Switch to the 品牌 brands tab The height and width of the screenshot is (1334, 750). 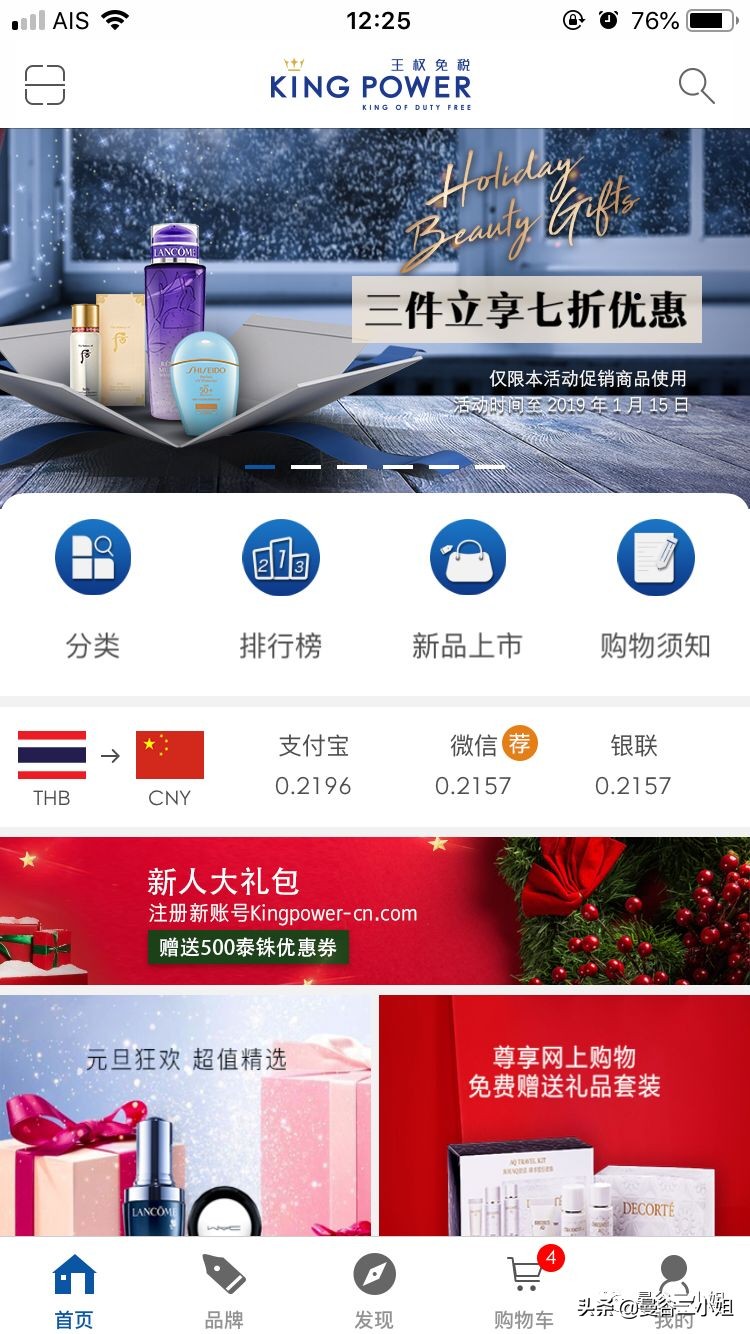point(222,1290)
